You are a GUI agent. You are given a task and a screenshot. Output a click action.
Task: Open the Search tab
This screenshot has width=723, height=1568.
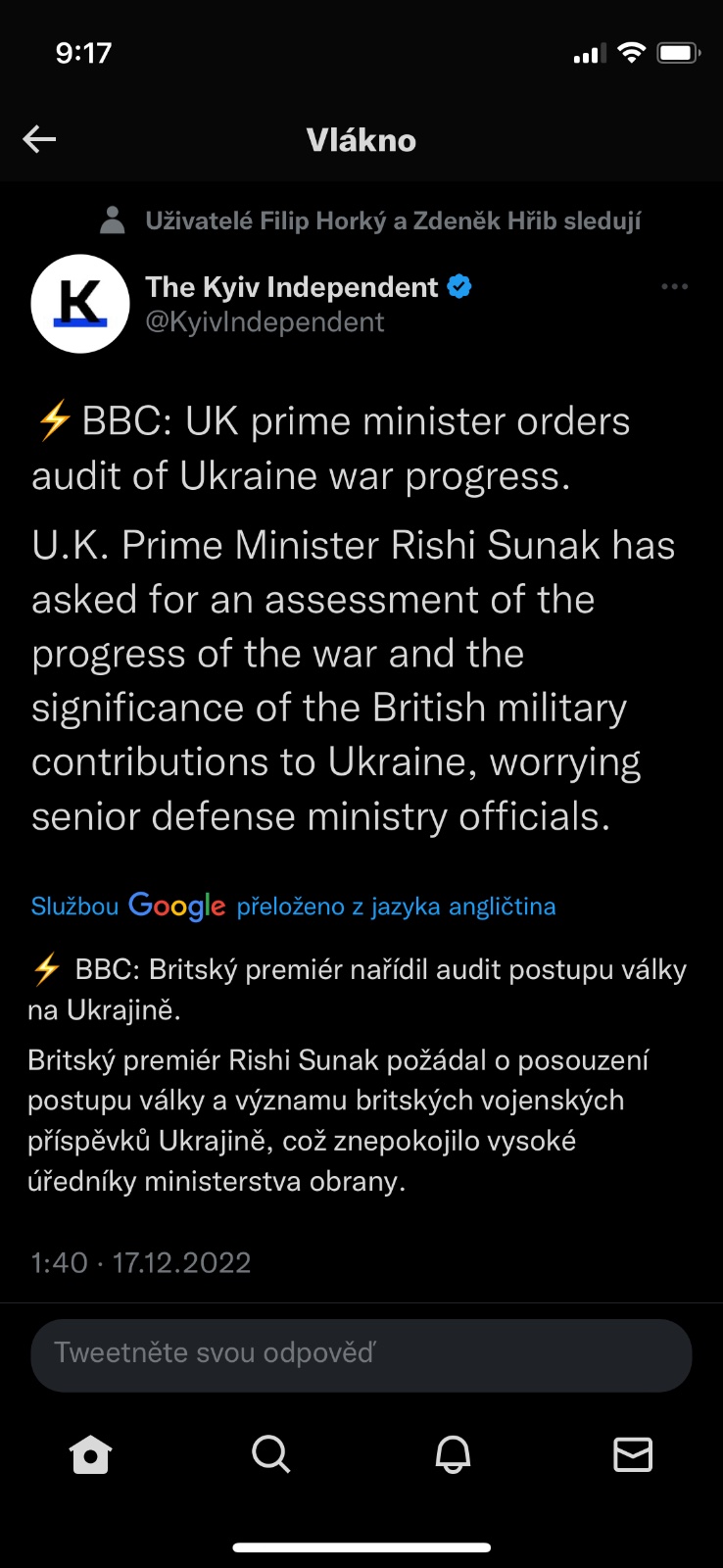(x=270, y=1454)
